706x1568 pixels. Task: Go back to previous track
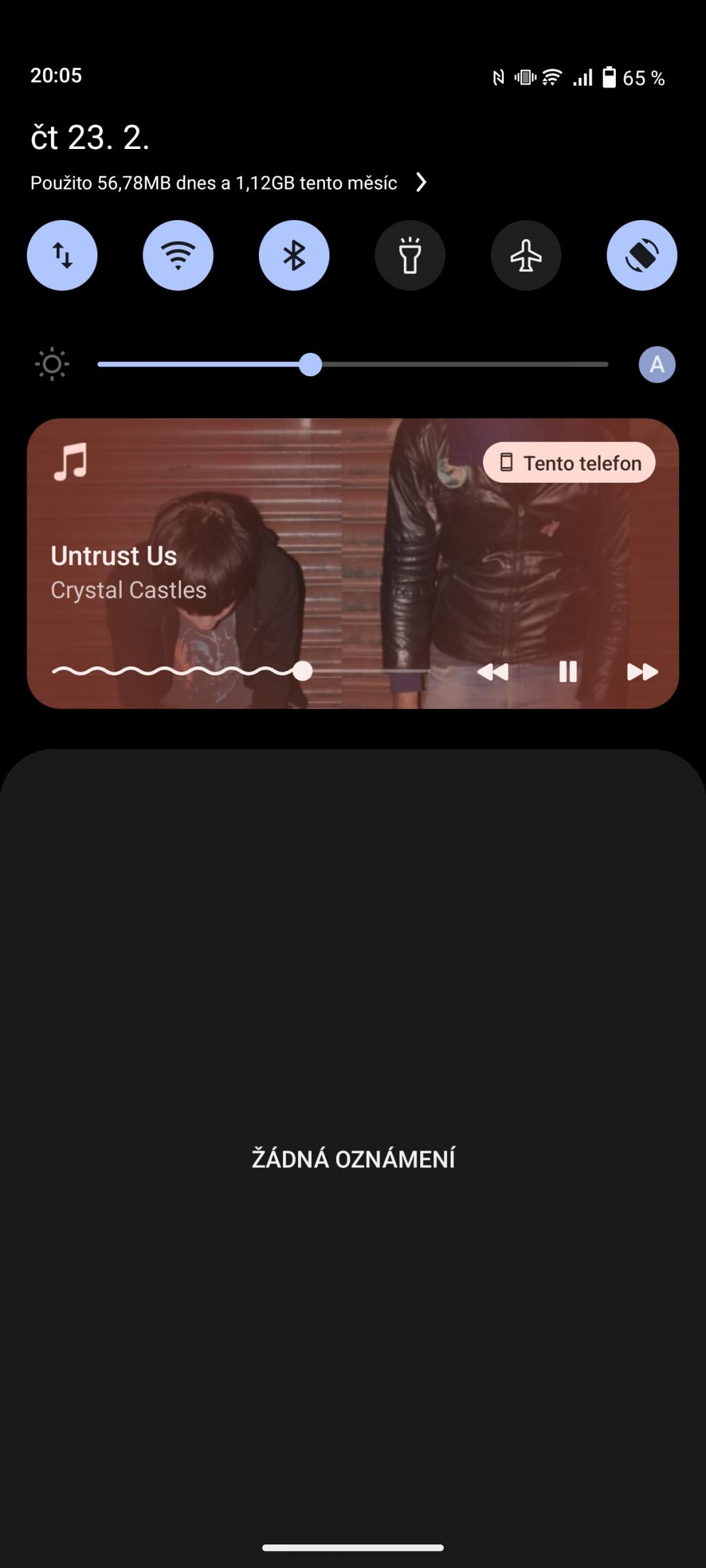point(493,672)
